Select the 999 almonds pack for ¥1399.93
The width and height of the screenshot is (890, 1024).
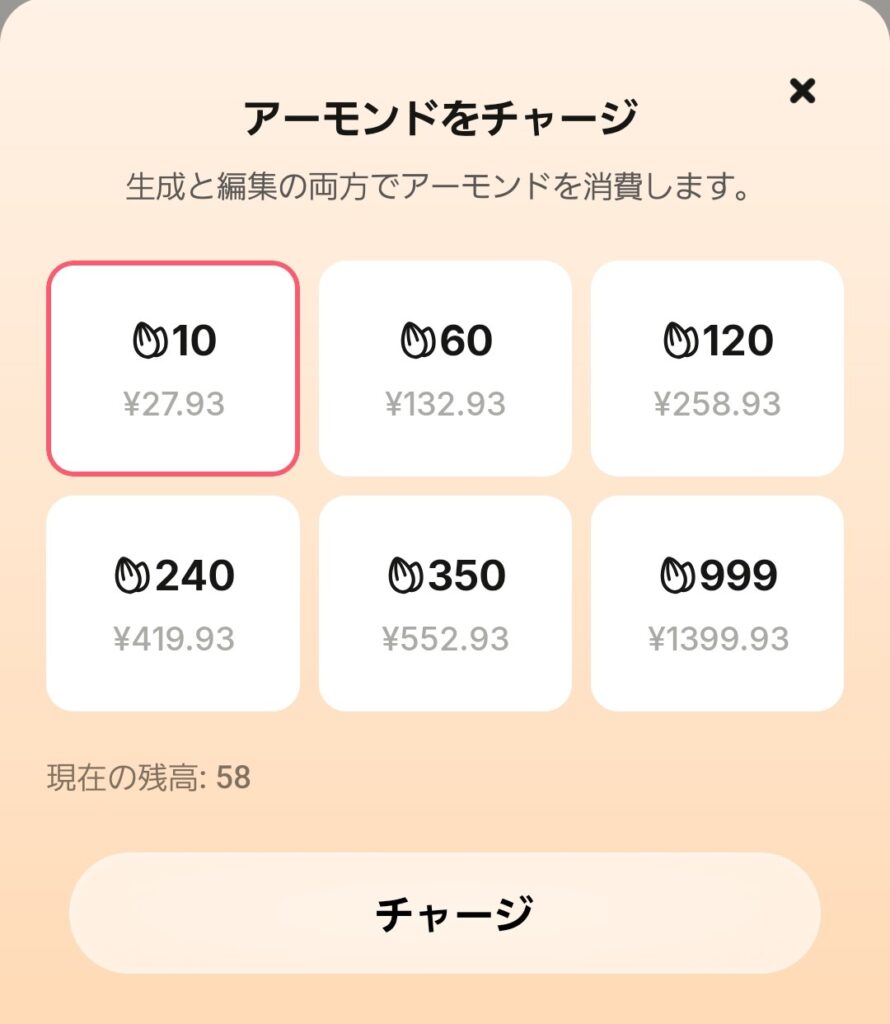pos(717,603)
